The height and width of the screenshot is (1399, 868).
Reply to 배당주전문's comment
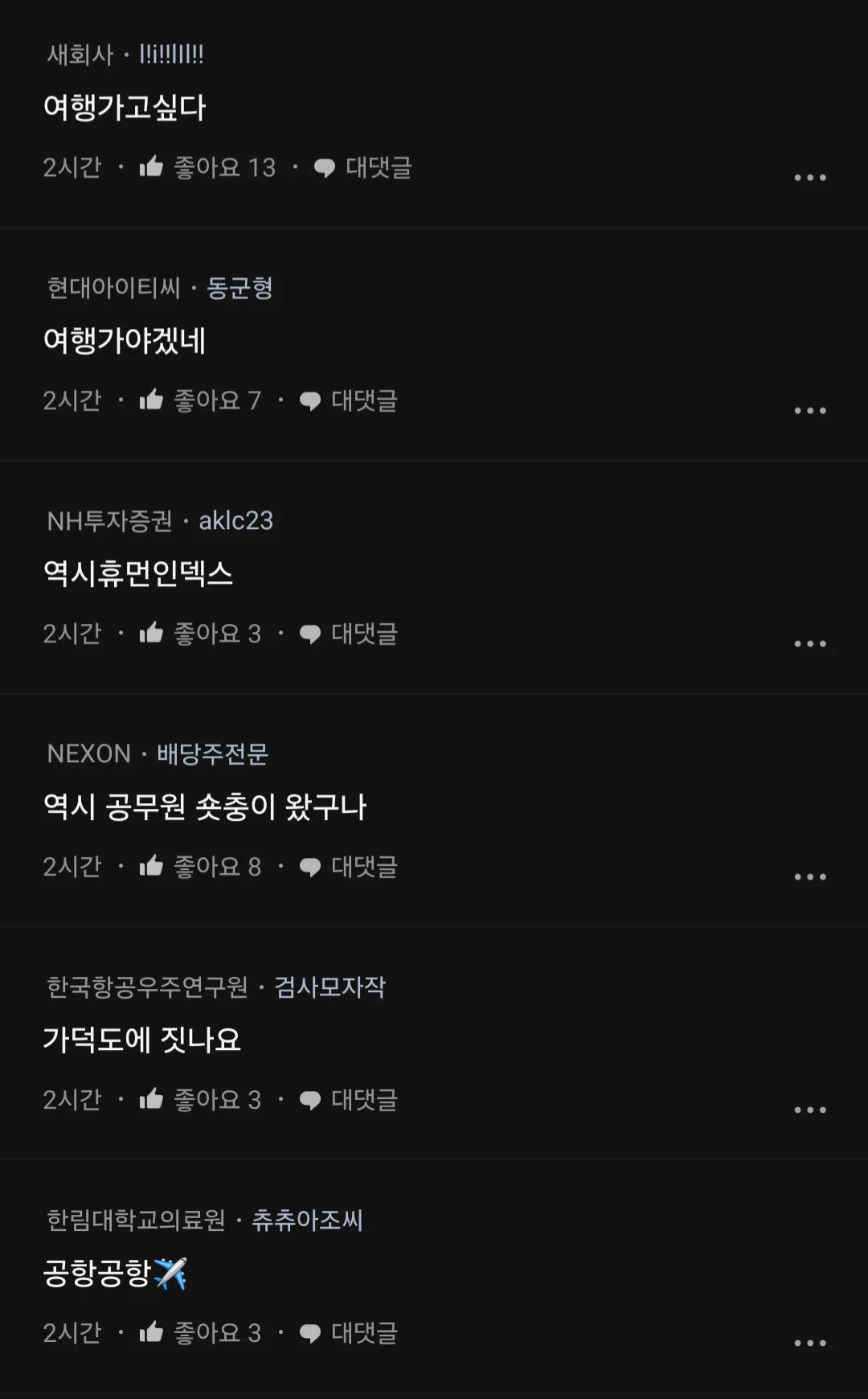coord(349,867)
